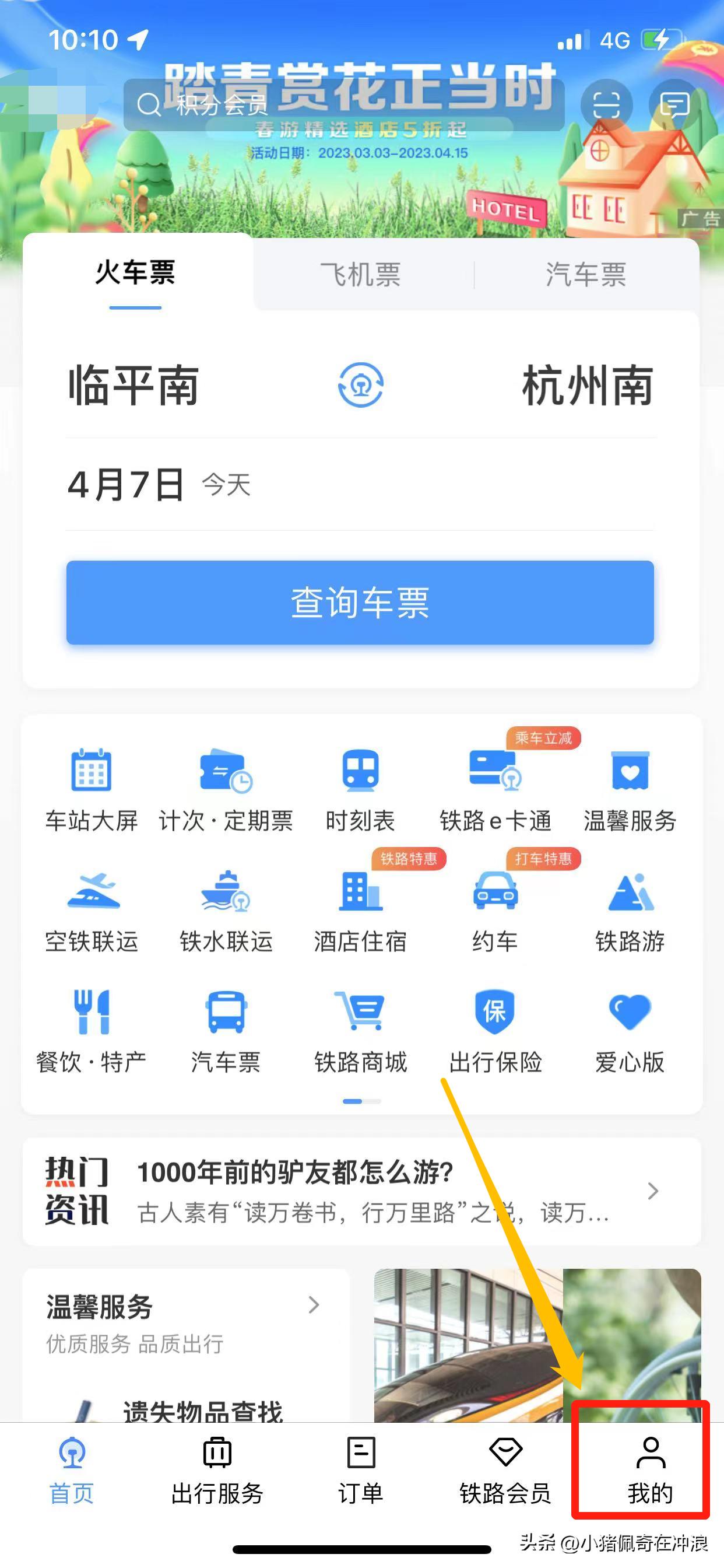Open the 订单 orders tab

[x=360, y=1473]
